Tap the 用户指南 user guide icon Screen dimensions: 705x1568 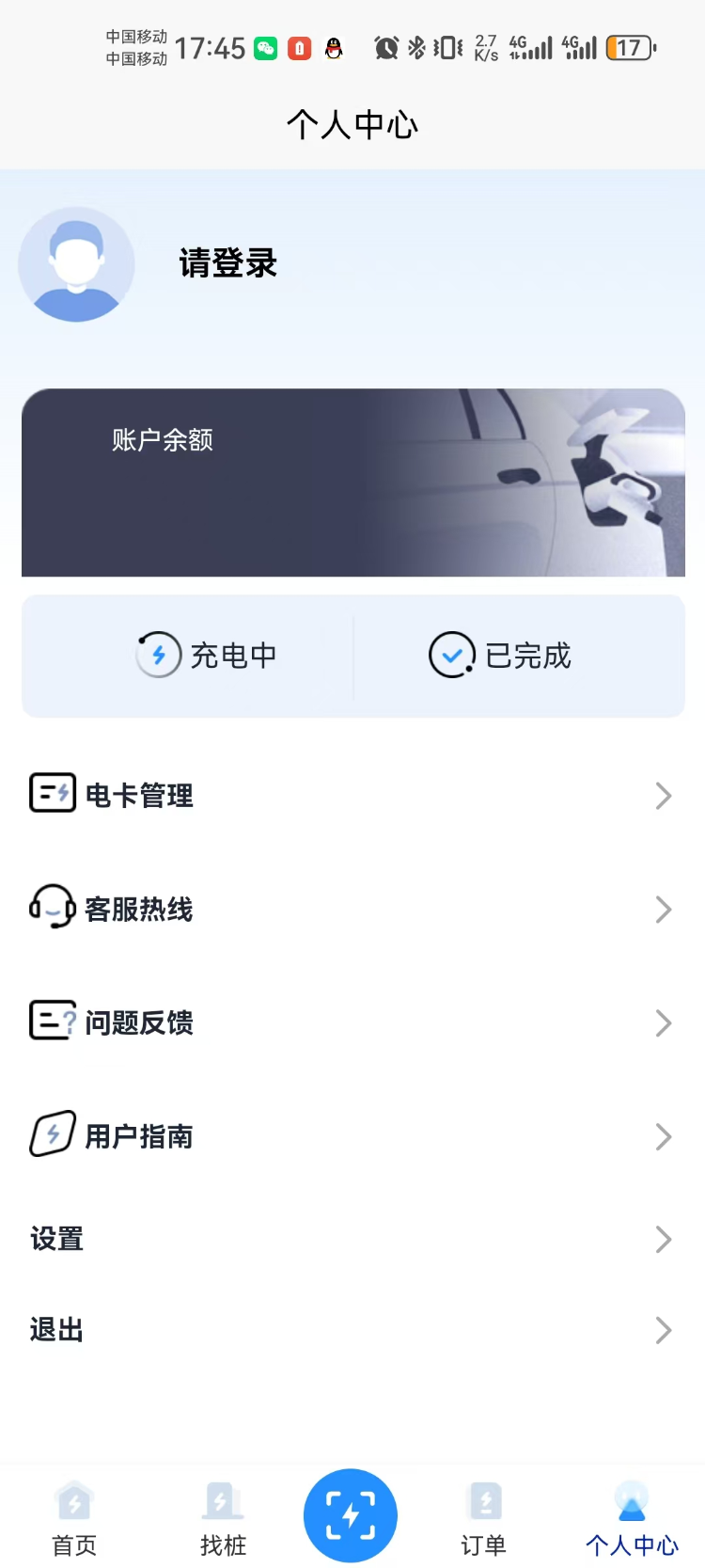[x=54, y=1134]
